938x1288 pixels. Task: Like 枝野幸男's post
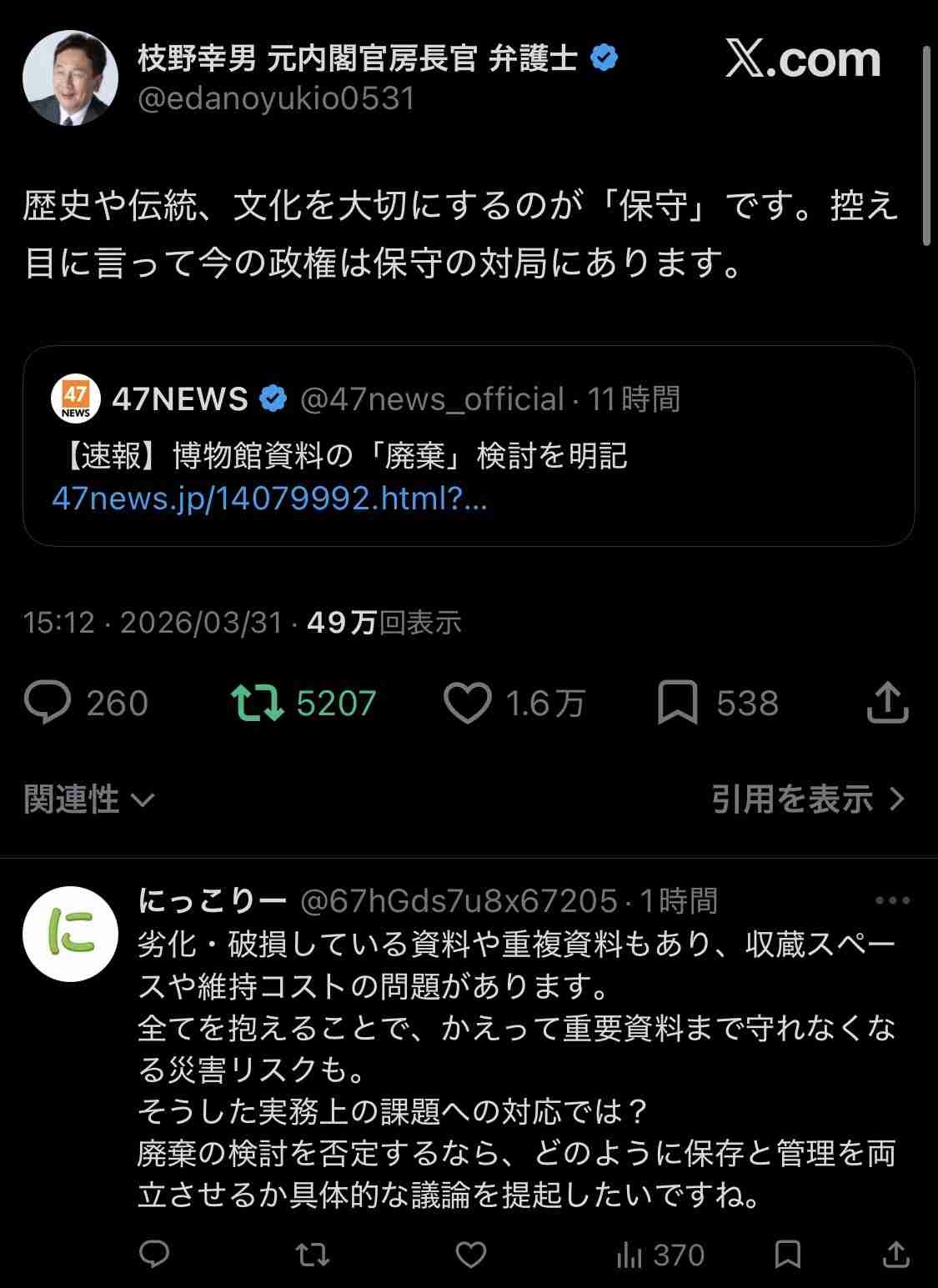click(x=467, y=703)
